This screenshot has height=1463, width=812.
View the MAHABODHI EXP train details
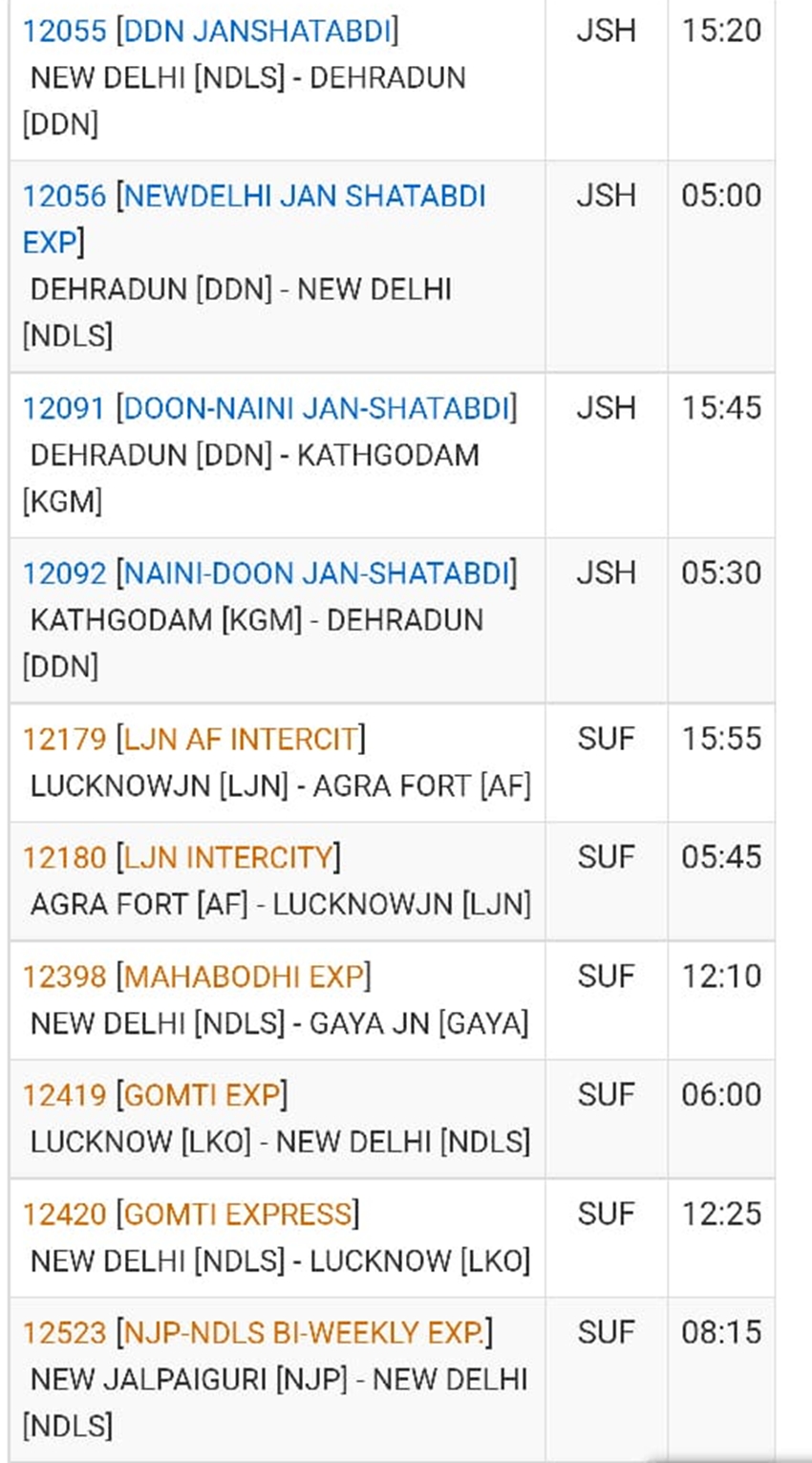(244, 978)
